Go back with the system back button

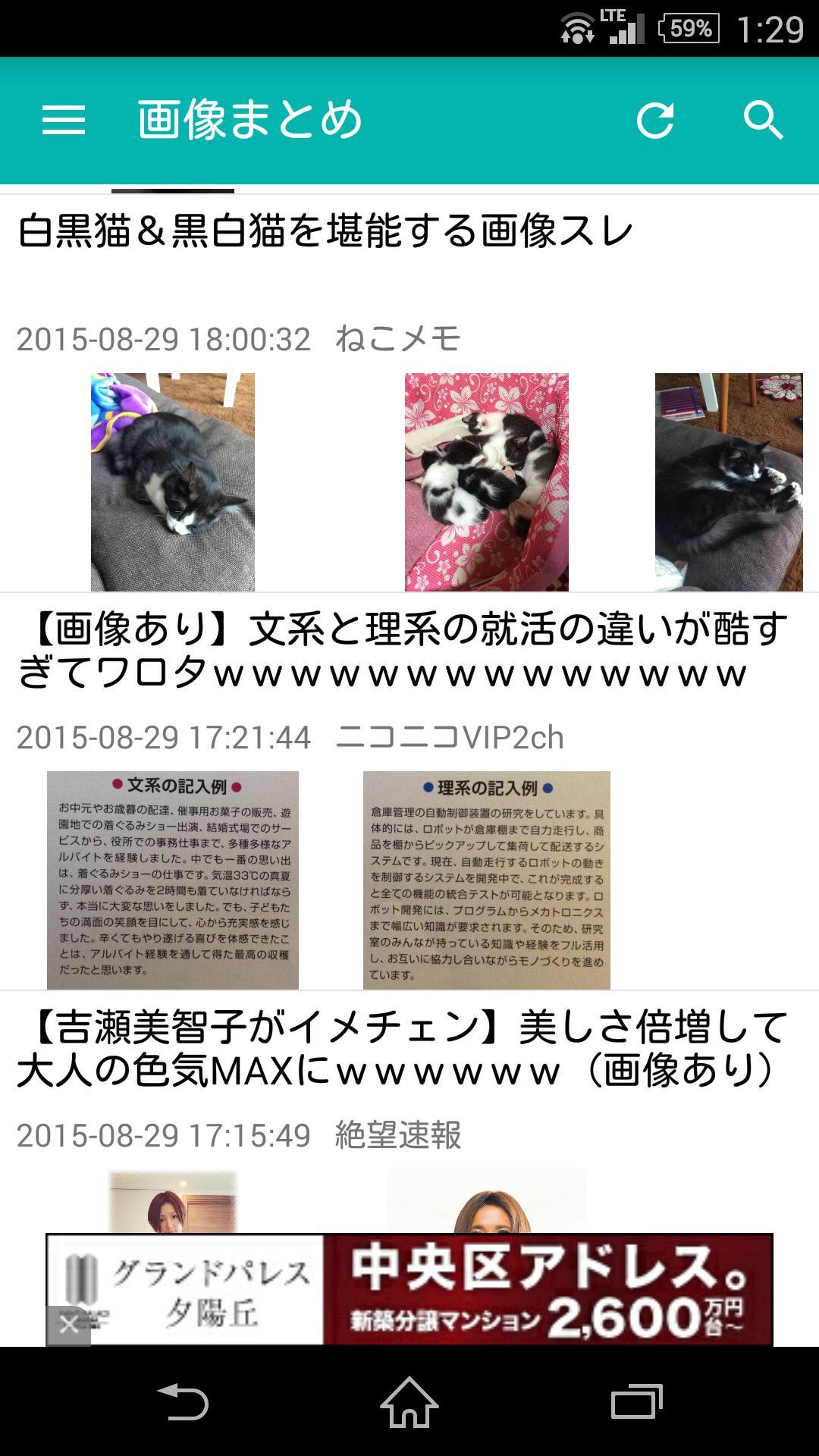pyautogui.click(x=182, y=1401)
